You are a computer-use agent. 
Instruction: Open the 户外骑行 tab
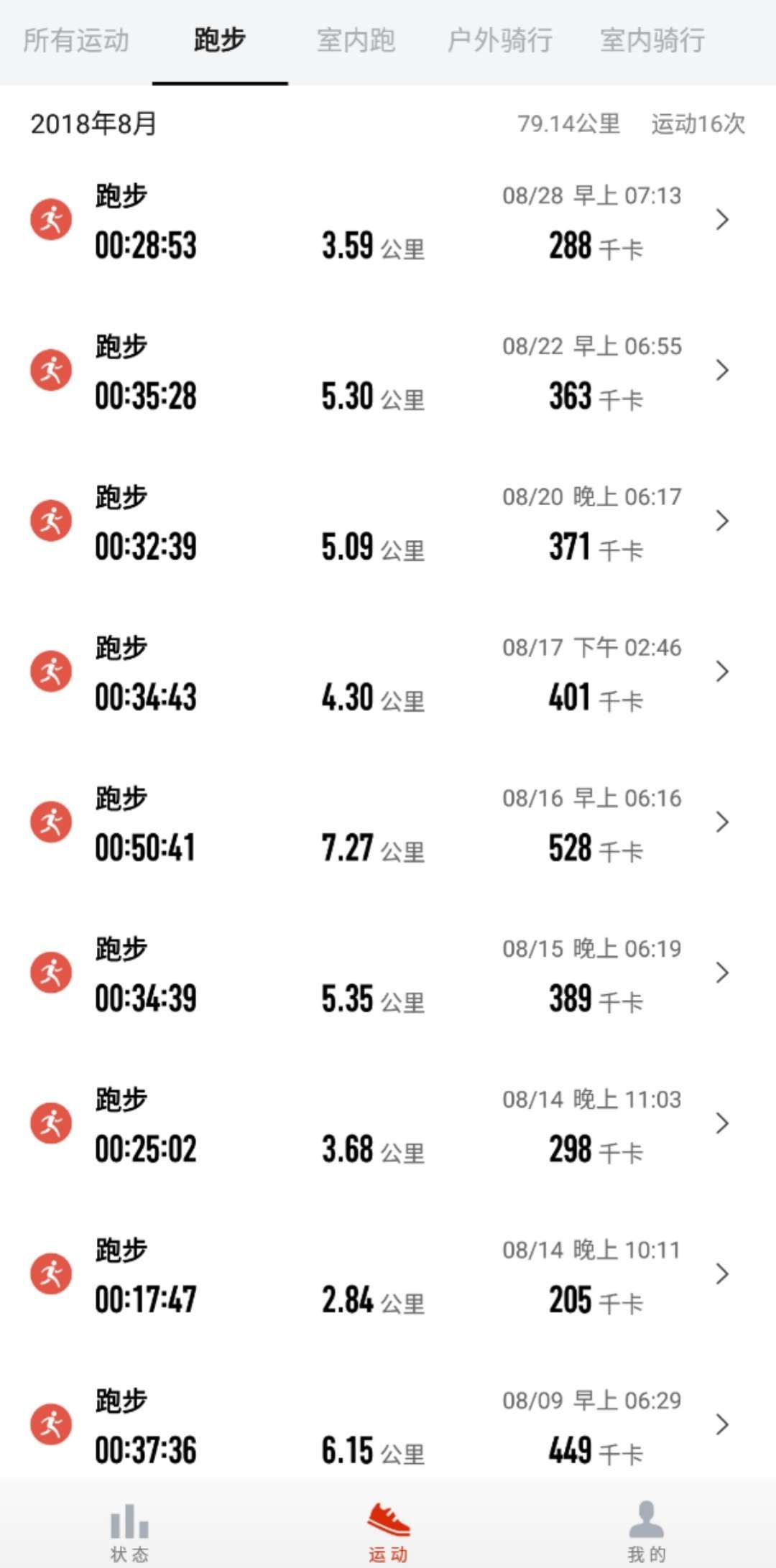pos(500,41)
